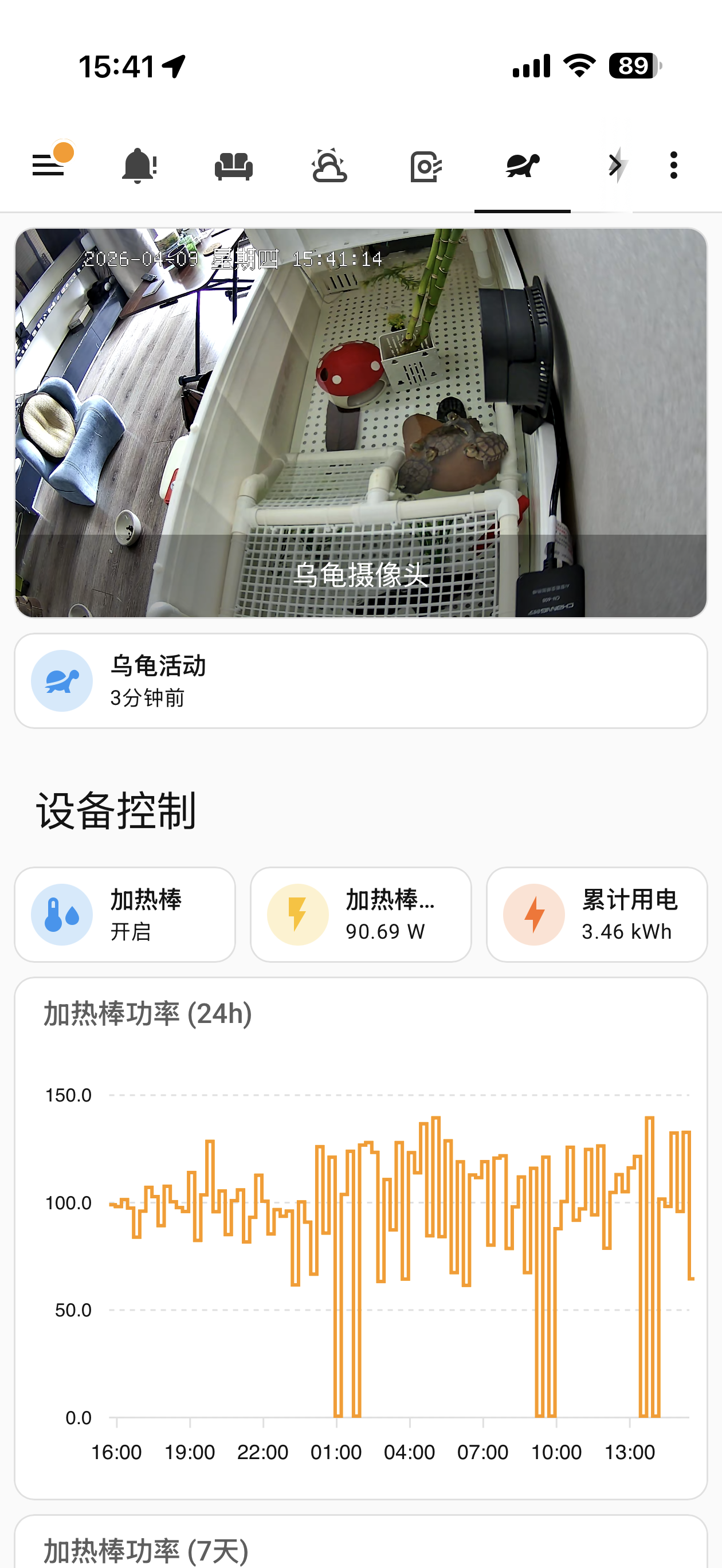
Task: Click the orange lightning icon showing 3.46 kWh
Action: tap(535, 914)
